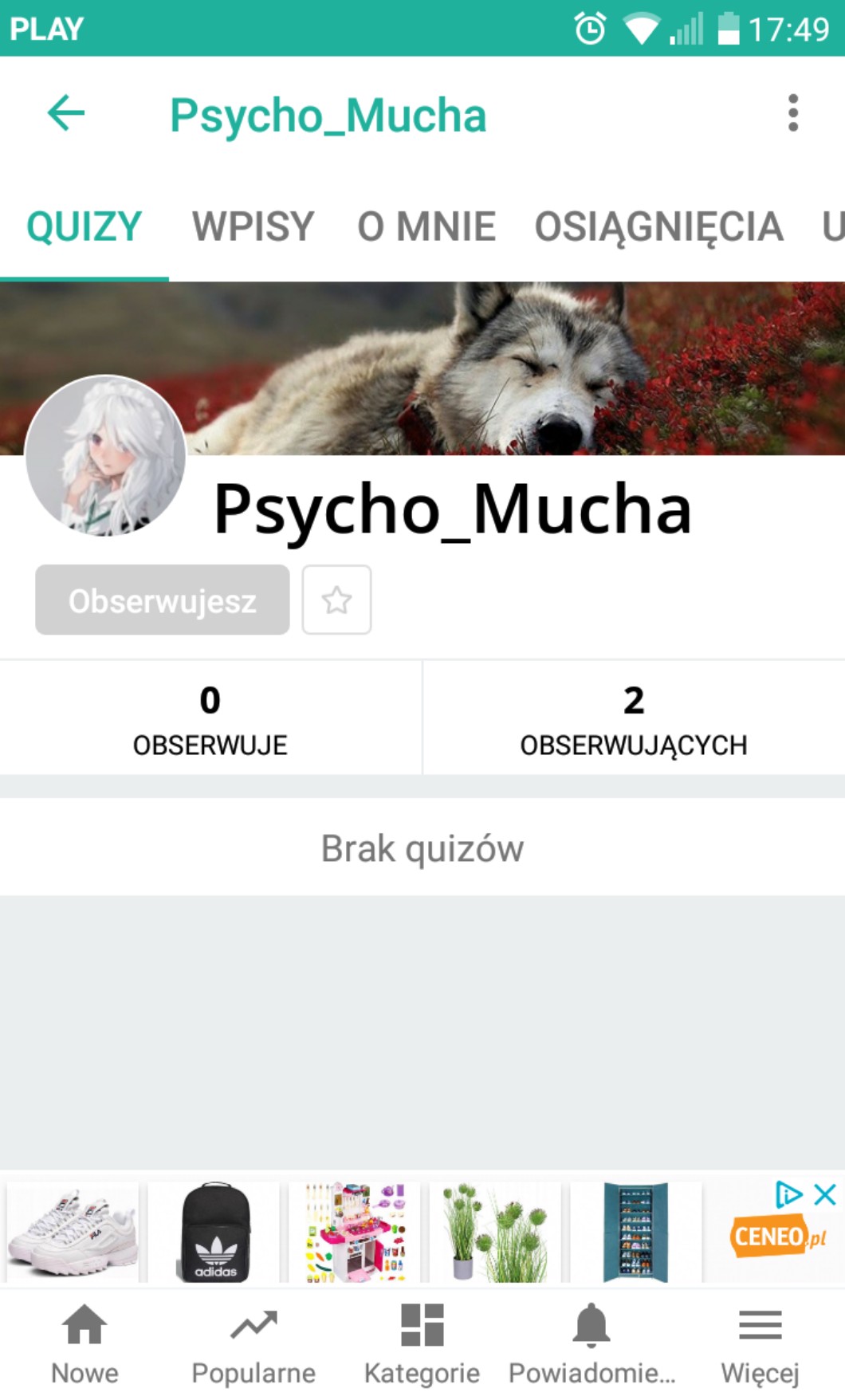The width and height of the screenshot is (845, 1400).
Task: Open the Więcej menu
Action: click(760, 1344)
